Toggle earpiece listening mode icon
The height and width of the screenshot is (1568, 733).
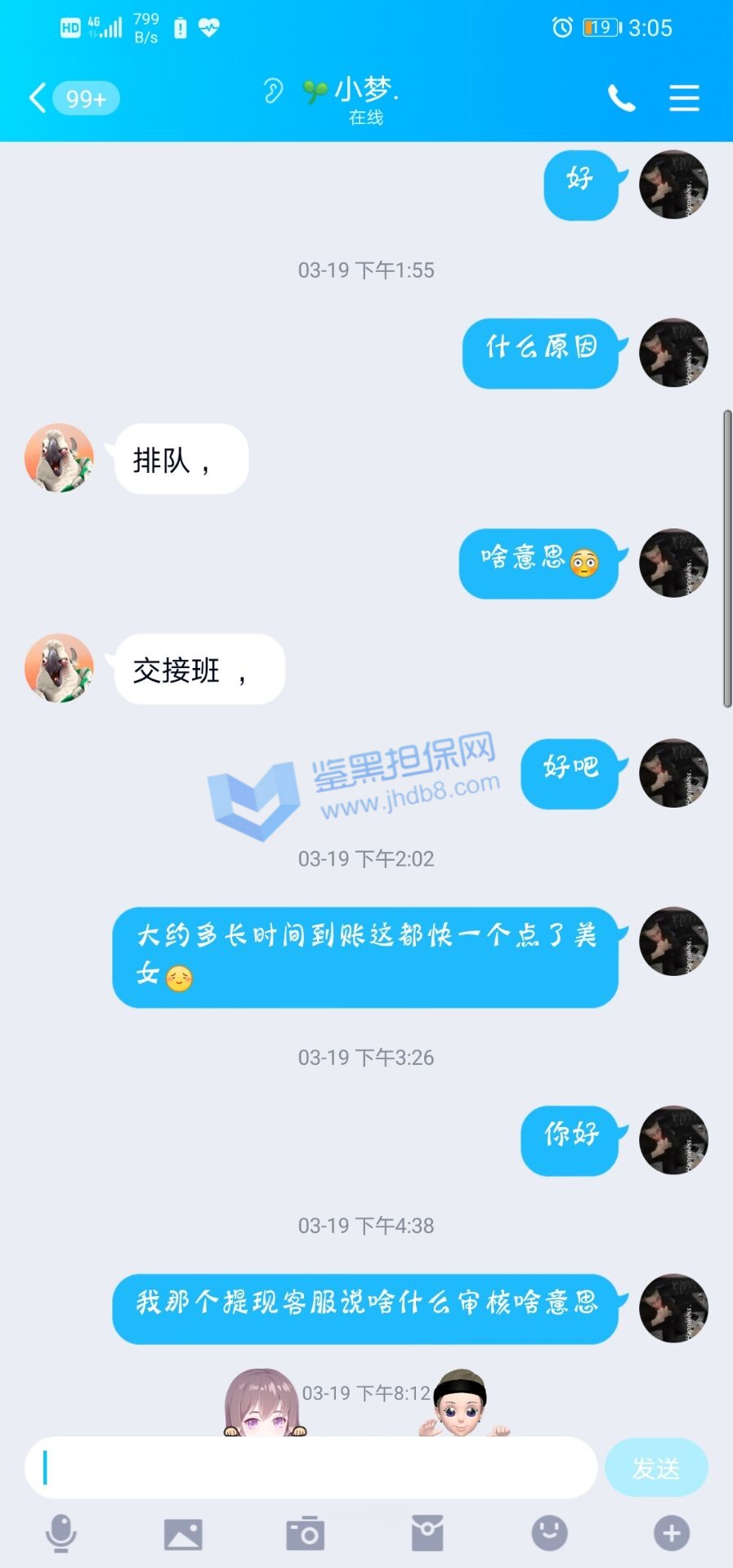click(x=273, y=91)
